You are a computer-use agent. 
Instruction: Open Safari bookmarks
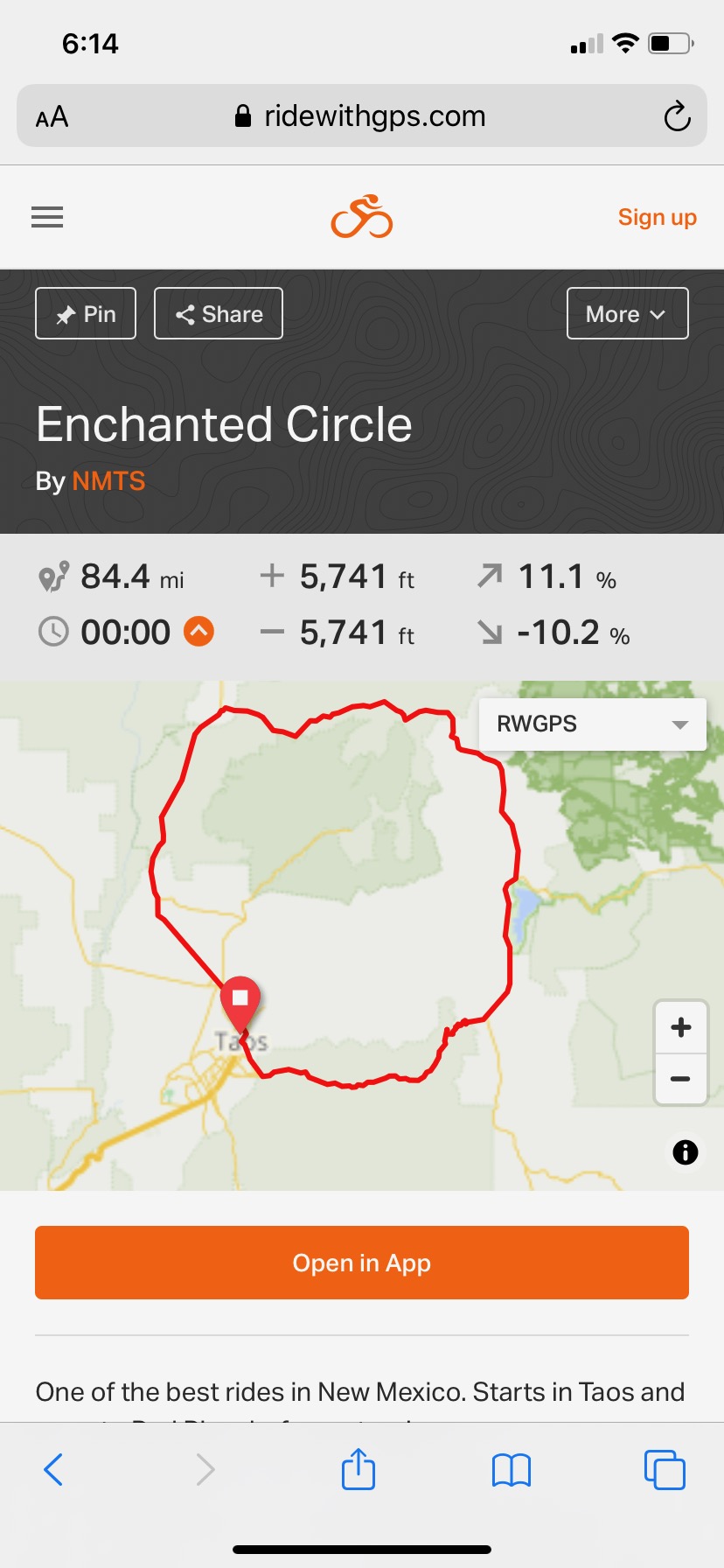pyautogui.click(x=512, y=1469)
